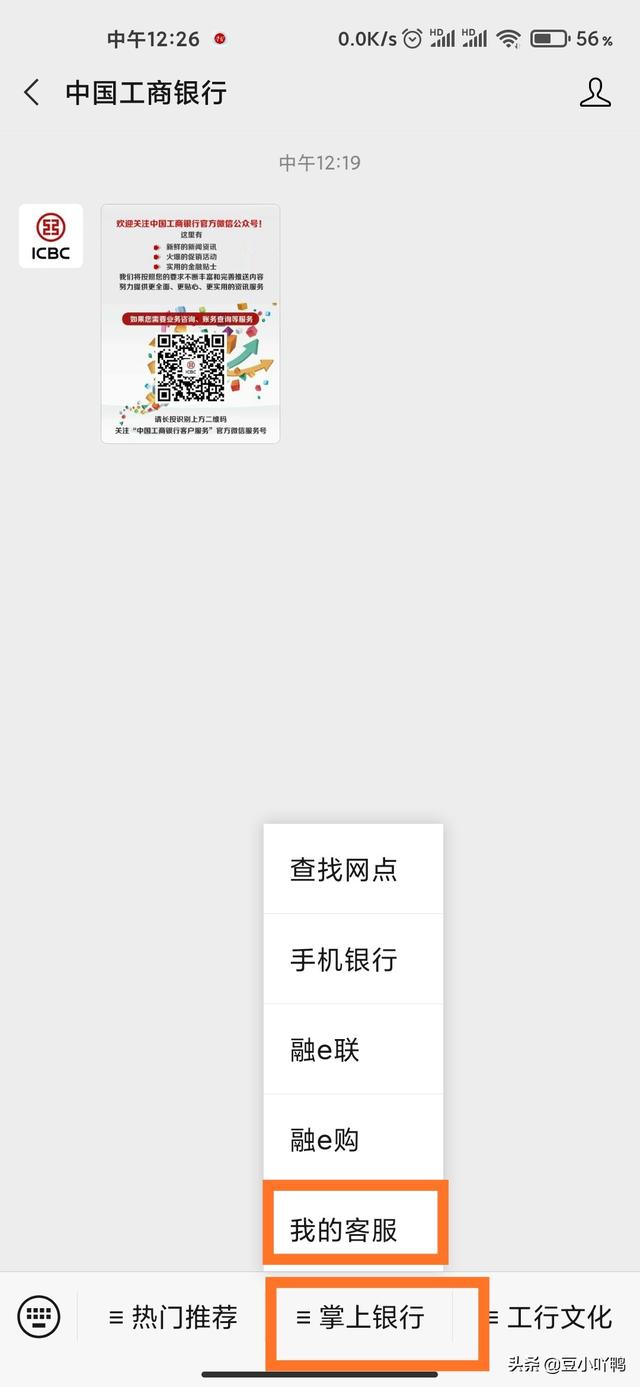Tap the ICBC avatar in chat

51,236
